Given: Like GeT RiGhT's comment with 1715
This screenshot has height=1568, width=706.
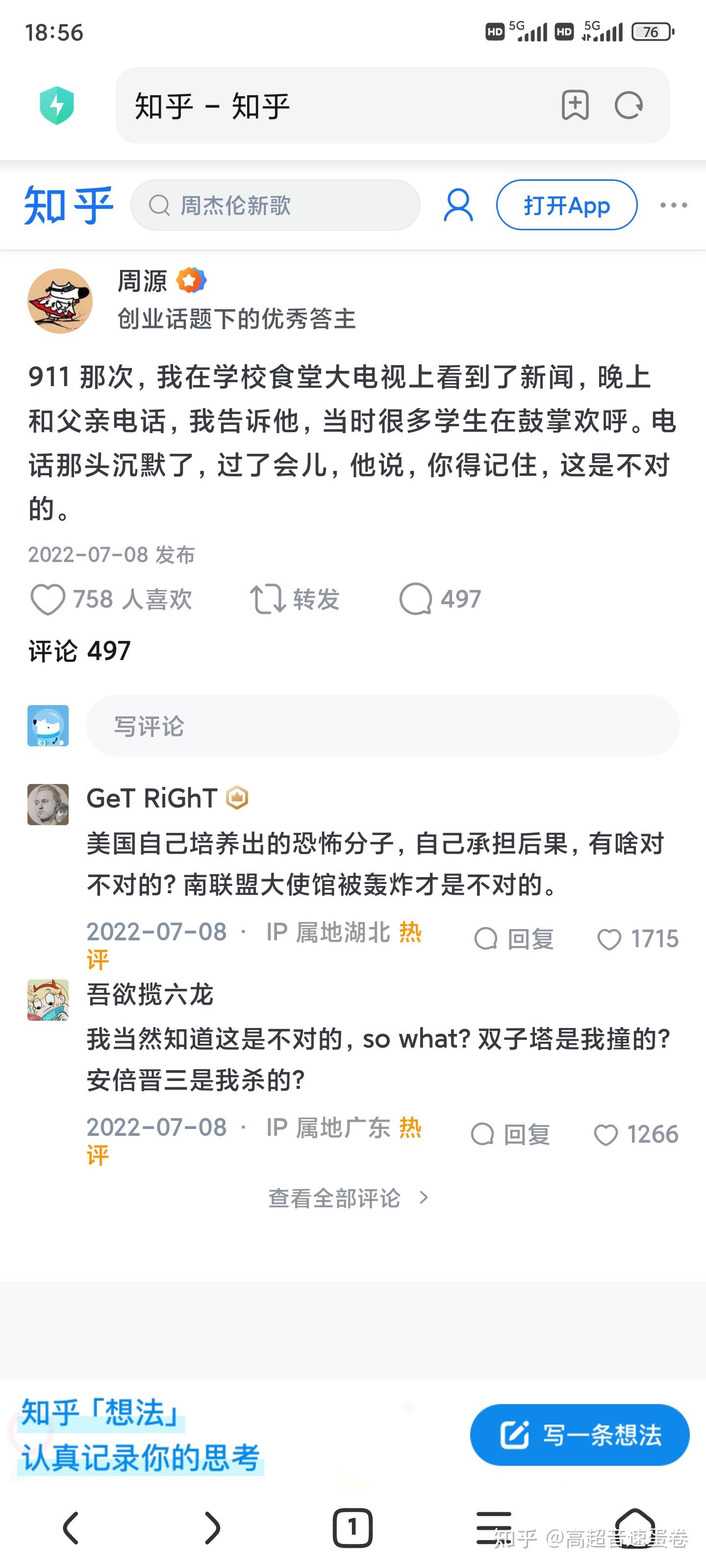Looking at the screenshot, I should 637,939.
